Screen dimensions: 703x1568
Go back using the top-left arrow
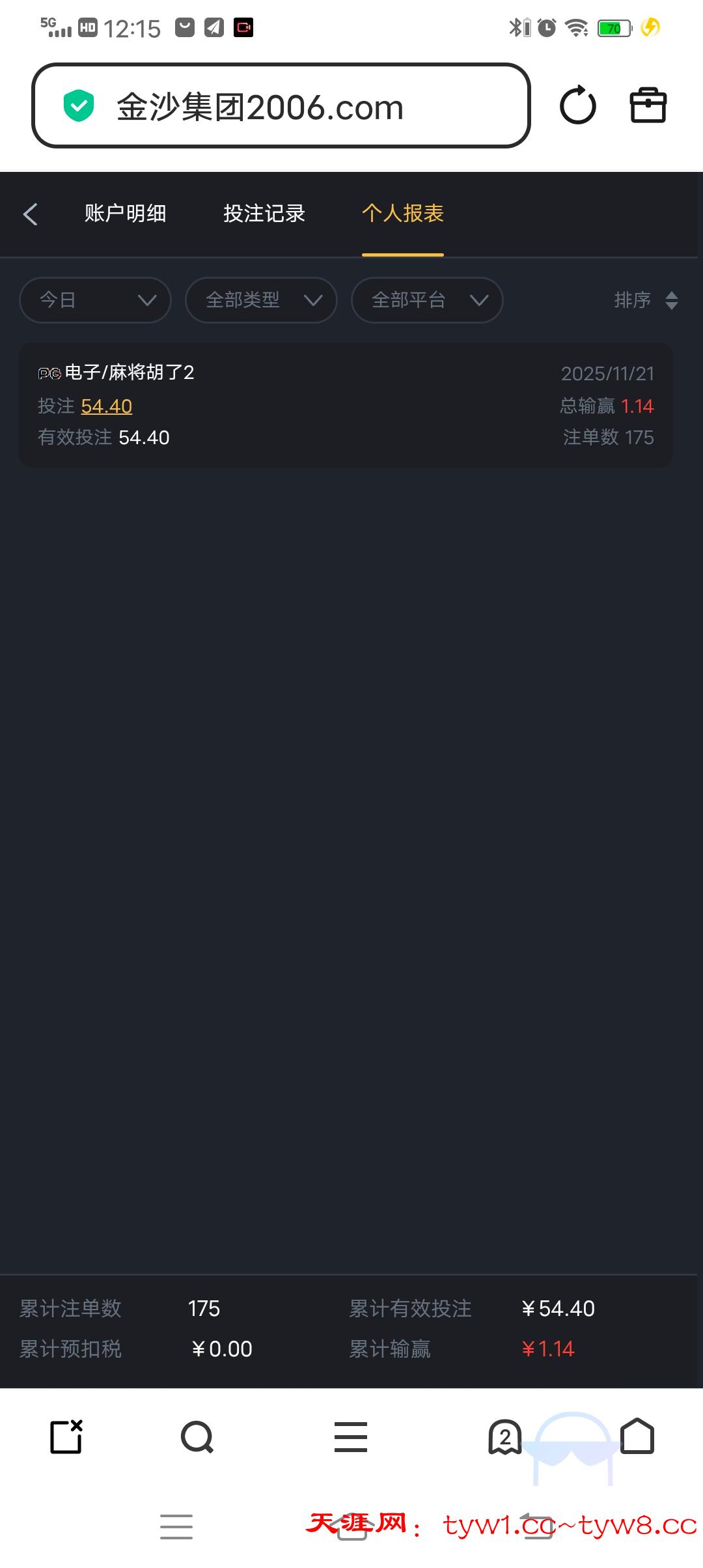pos(31,214)
